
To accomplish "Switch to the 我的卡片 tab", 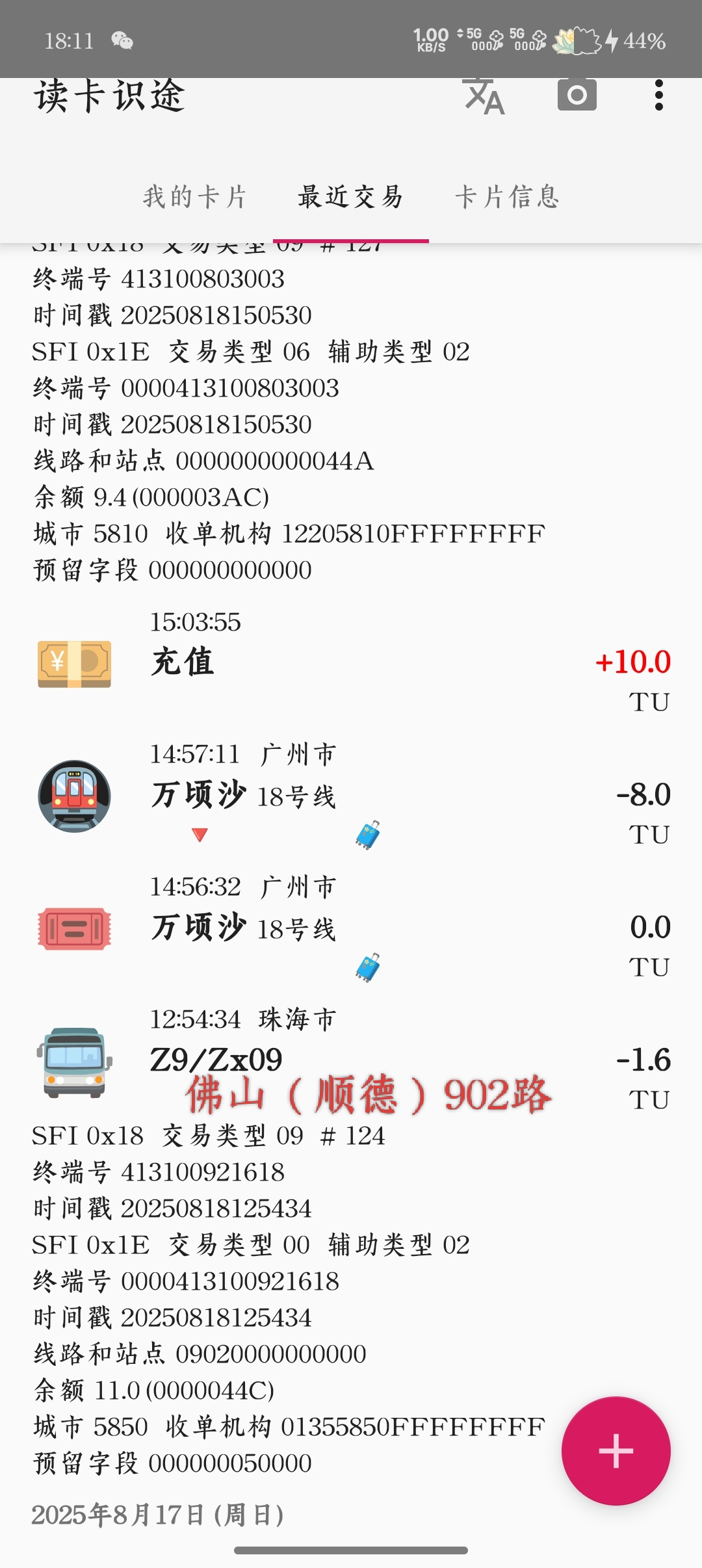I will coord(195,196).
